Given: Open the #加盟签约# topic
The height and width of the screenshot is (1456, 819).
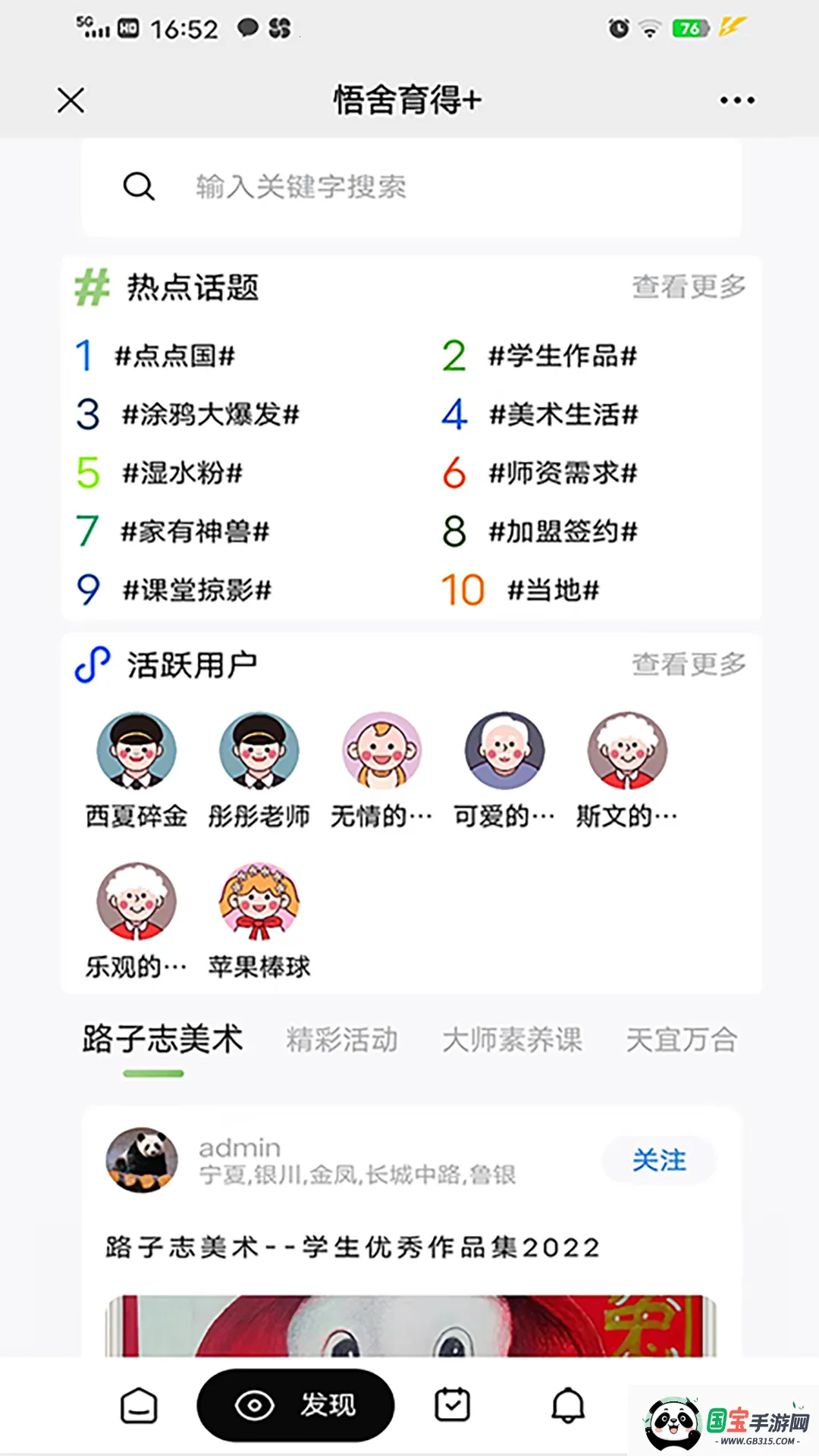Looking at the screenshot, I should [562, 532].
